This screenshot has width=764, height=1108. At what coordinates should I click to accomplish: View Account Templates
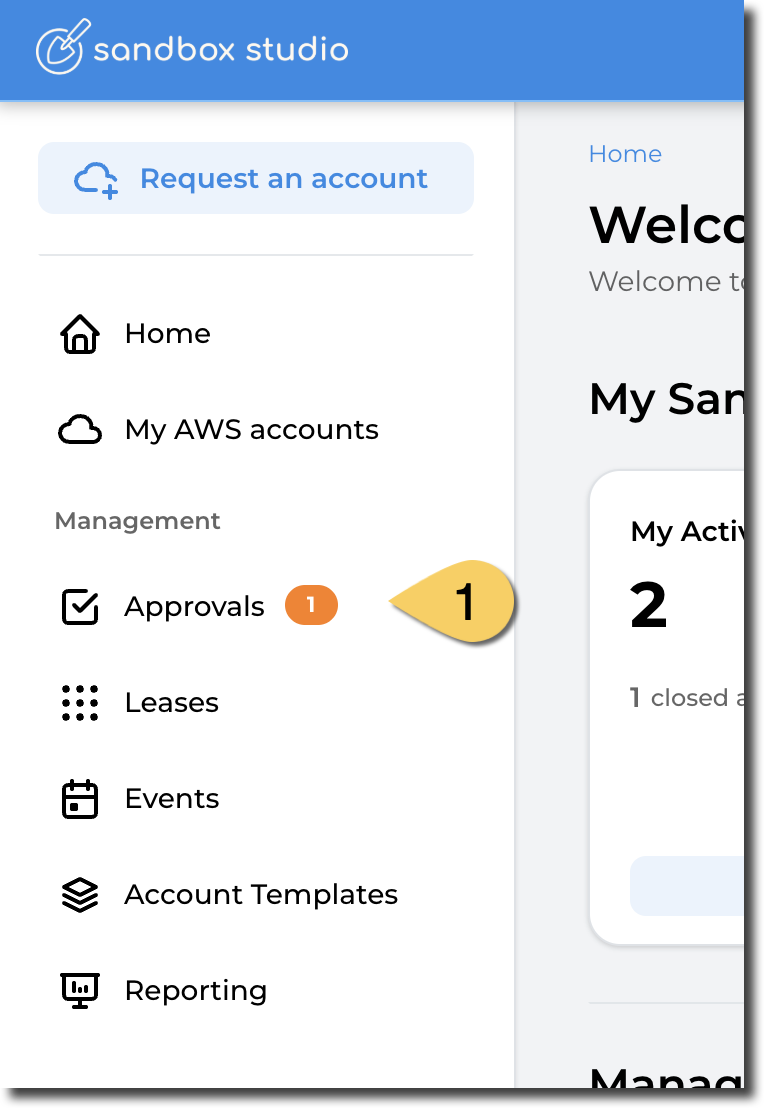[x=260, y=895]
